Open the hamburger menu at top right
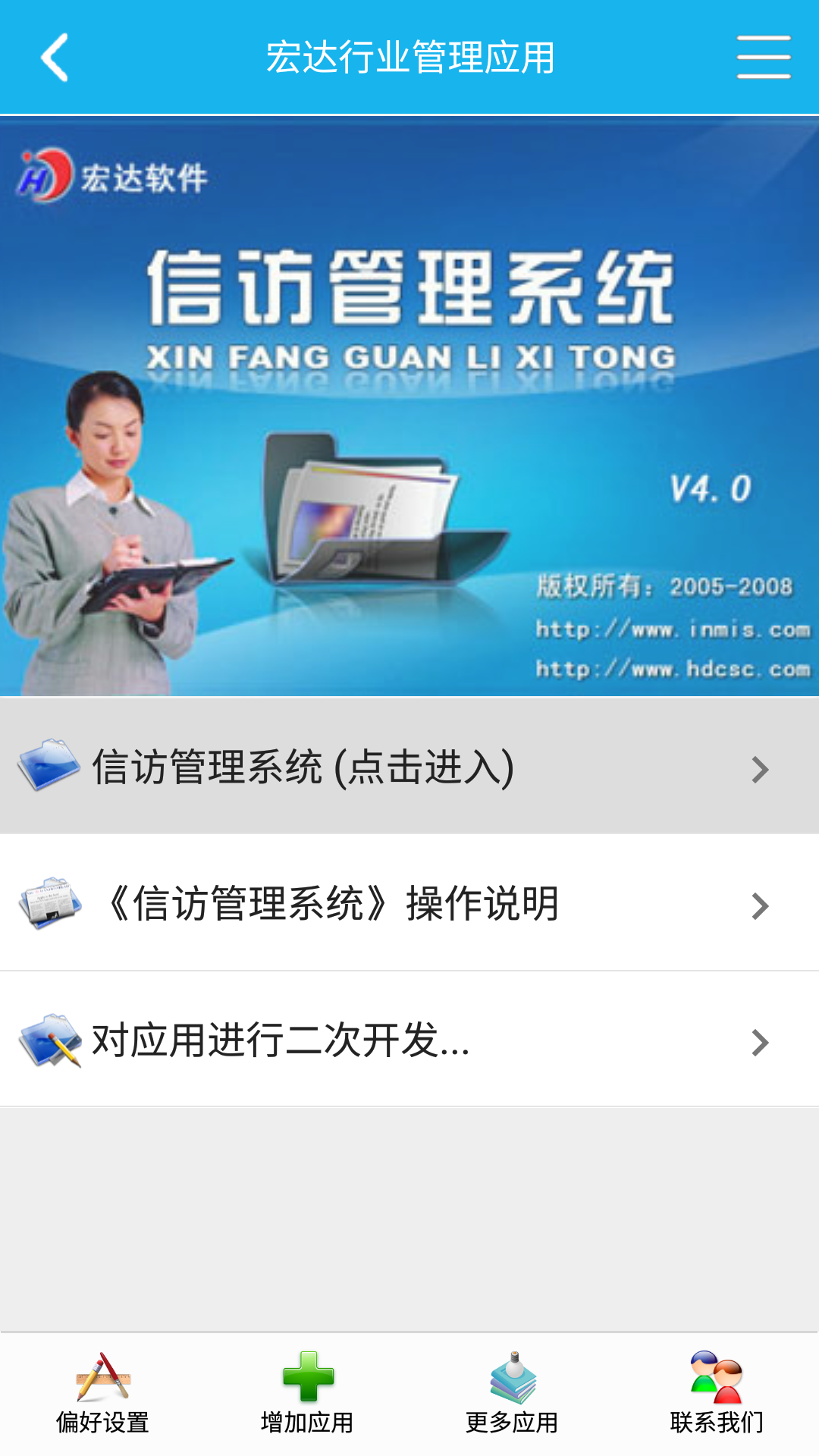 [764, 57]
